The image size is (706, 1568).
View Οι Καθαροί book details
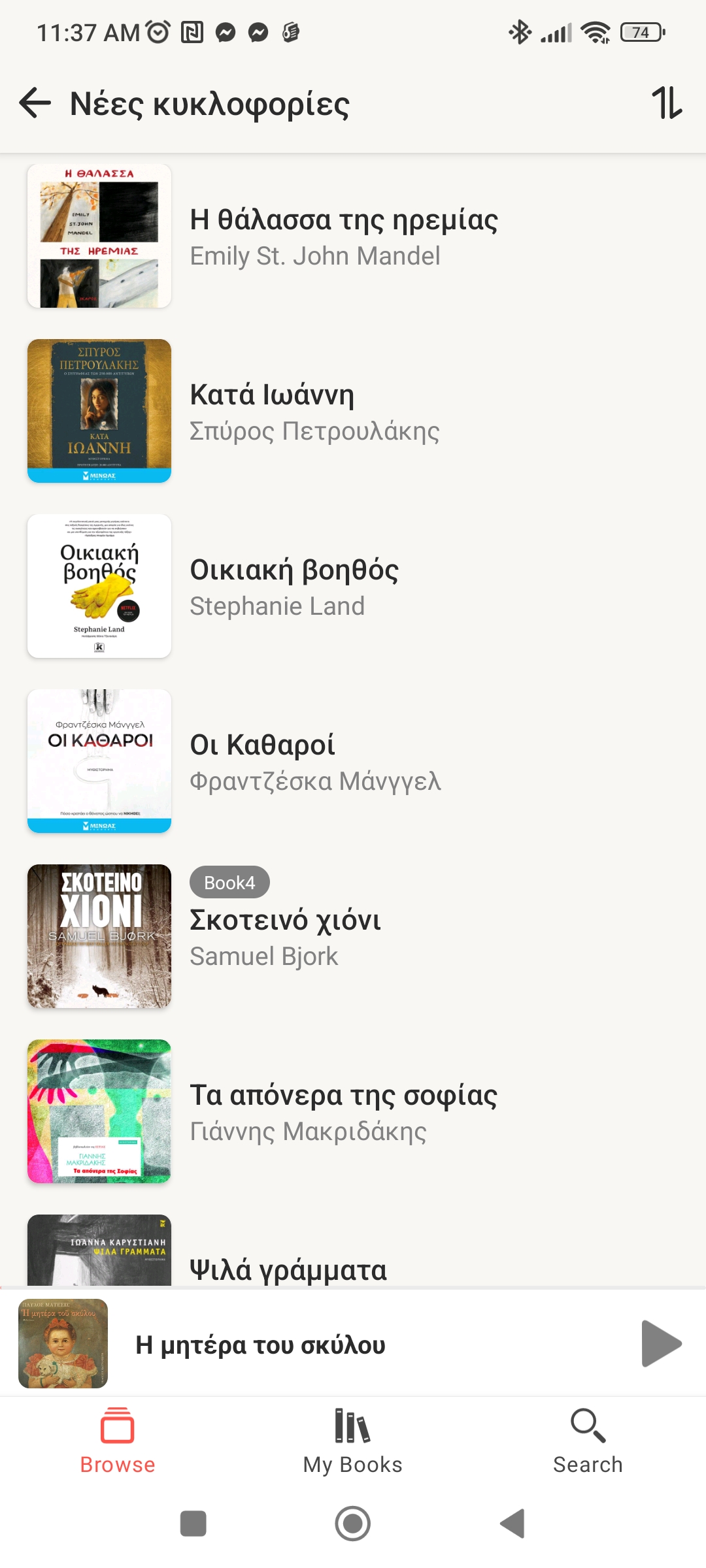click(x=315, y=762)
